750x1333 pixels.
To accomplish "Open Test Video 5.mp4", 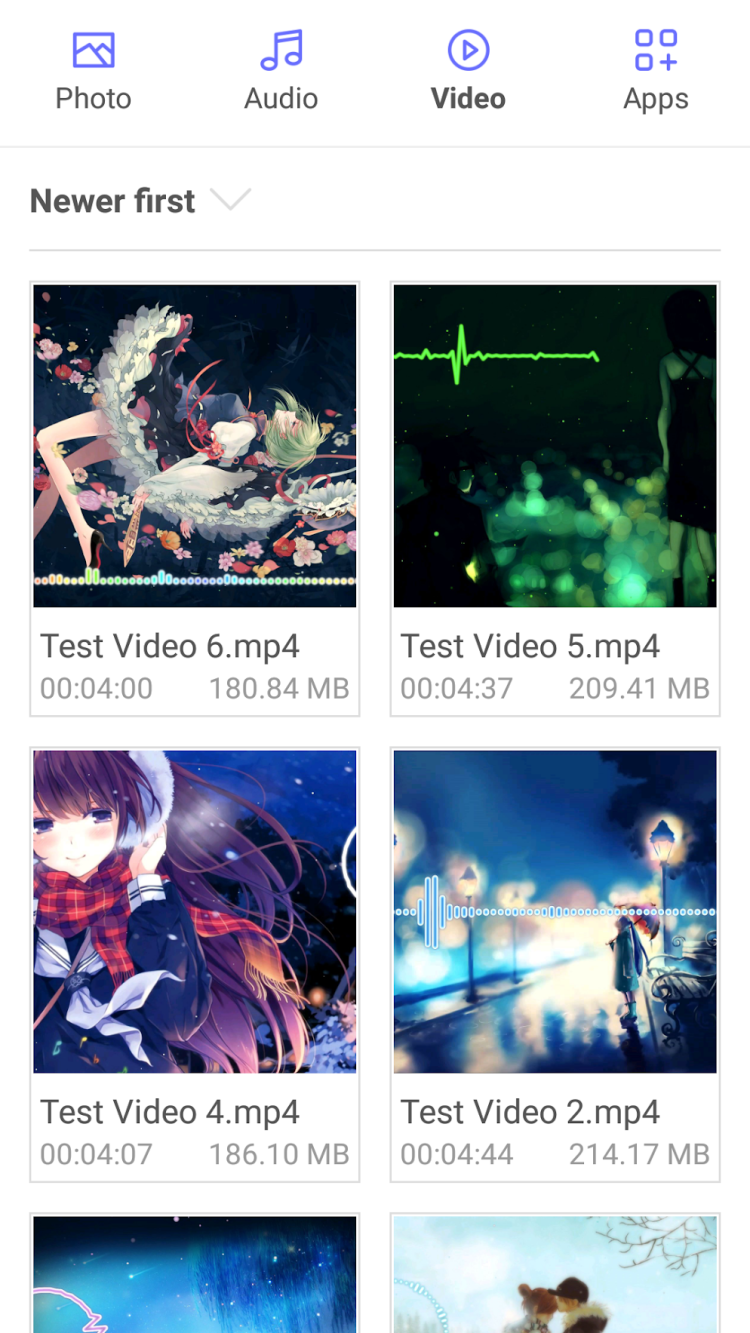I will tap(555, 447).
